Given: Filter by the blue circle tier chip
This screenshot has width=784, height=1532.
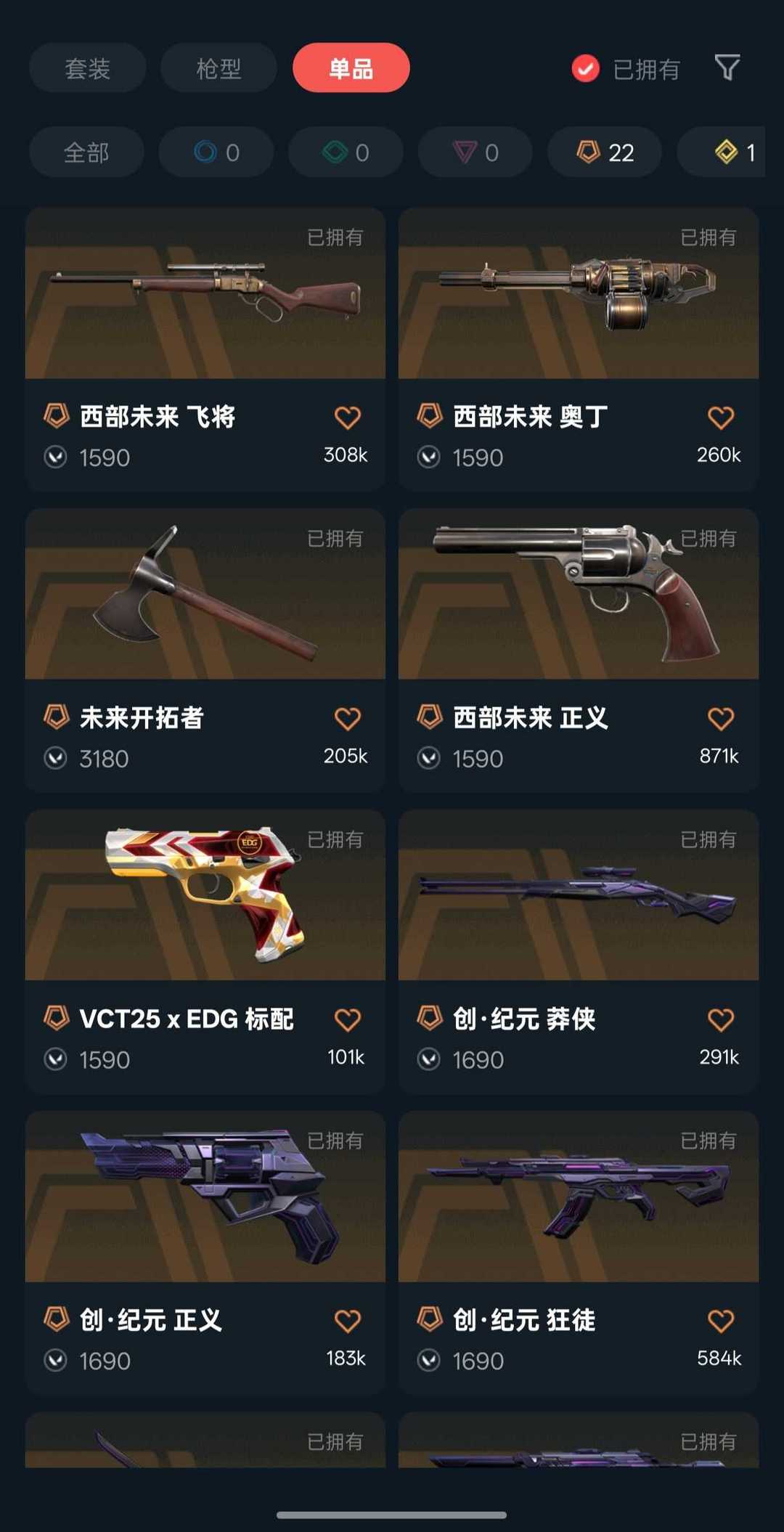Looking at the screenshot, I should coord(216,152).
